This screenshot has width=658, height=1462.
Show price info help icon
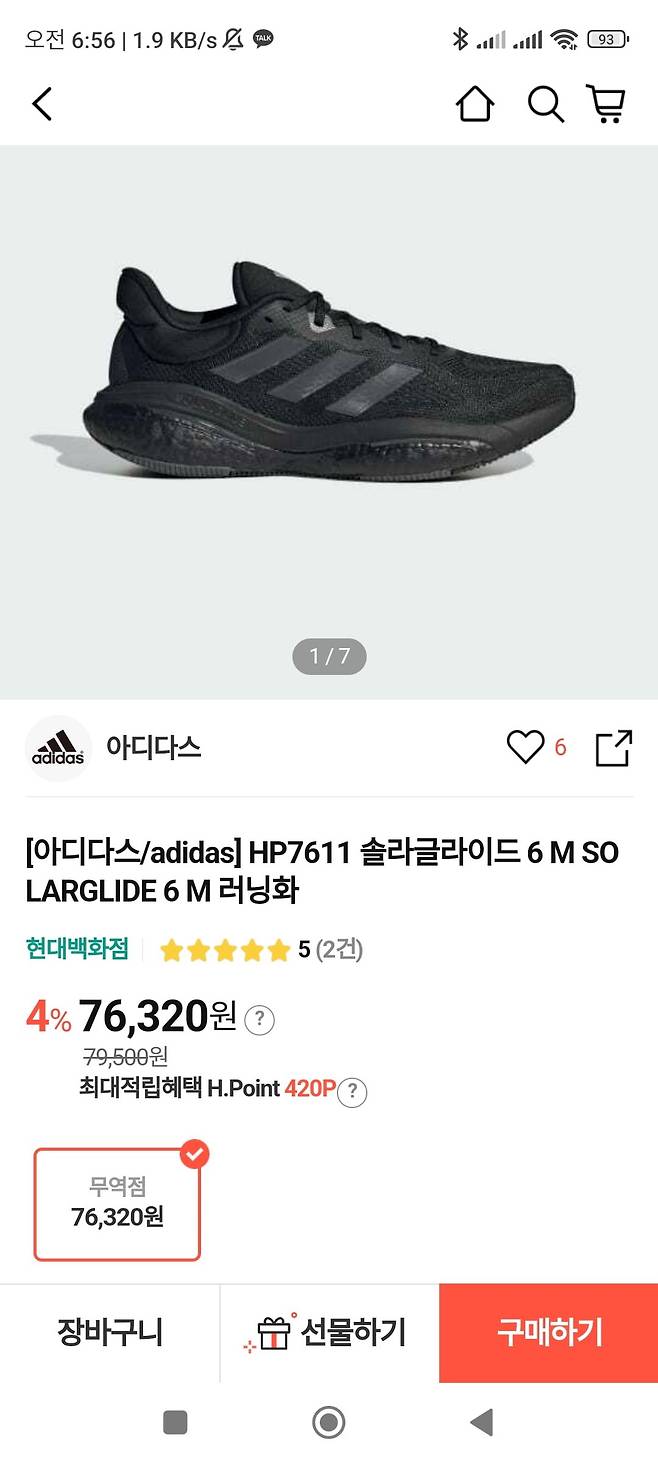coord(259,1020)
